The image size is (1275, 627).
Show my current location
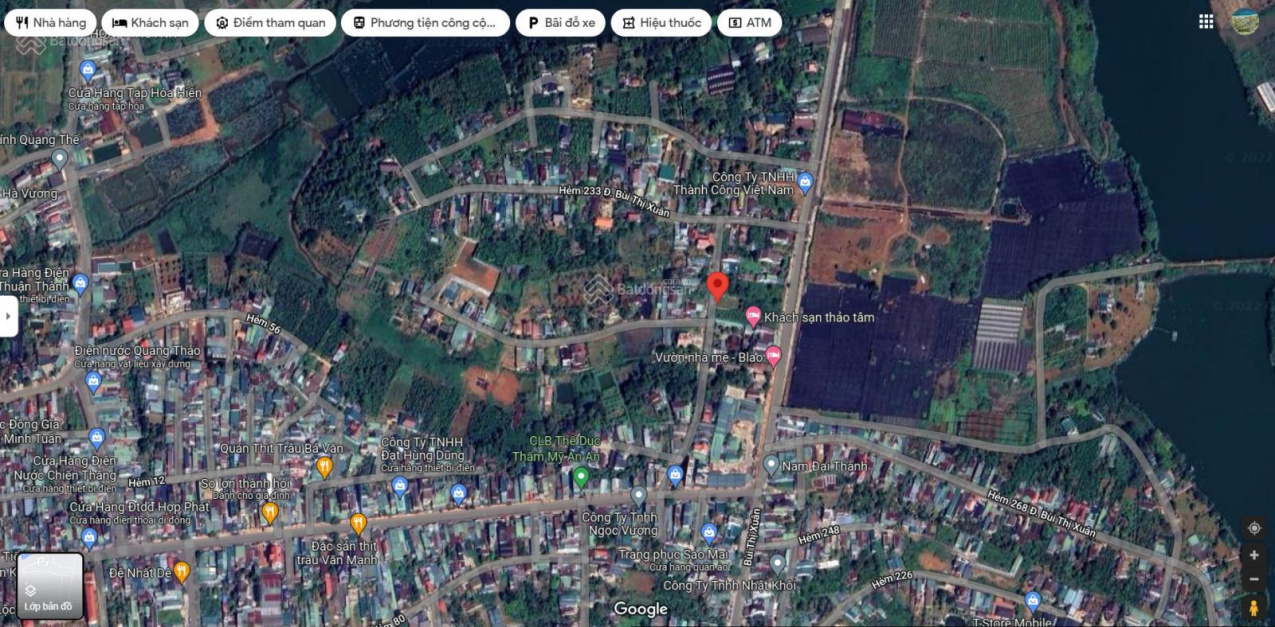coord(1254,528)
